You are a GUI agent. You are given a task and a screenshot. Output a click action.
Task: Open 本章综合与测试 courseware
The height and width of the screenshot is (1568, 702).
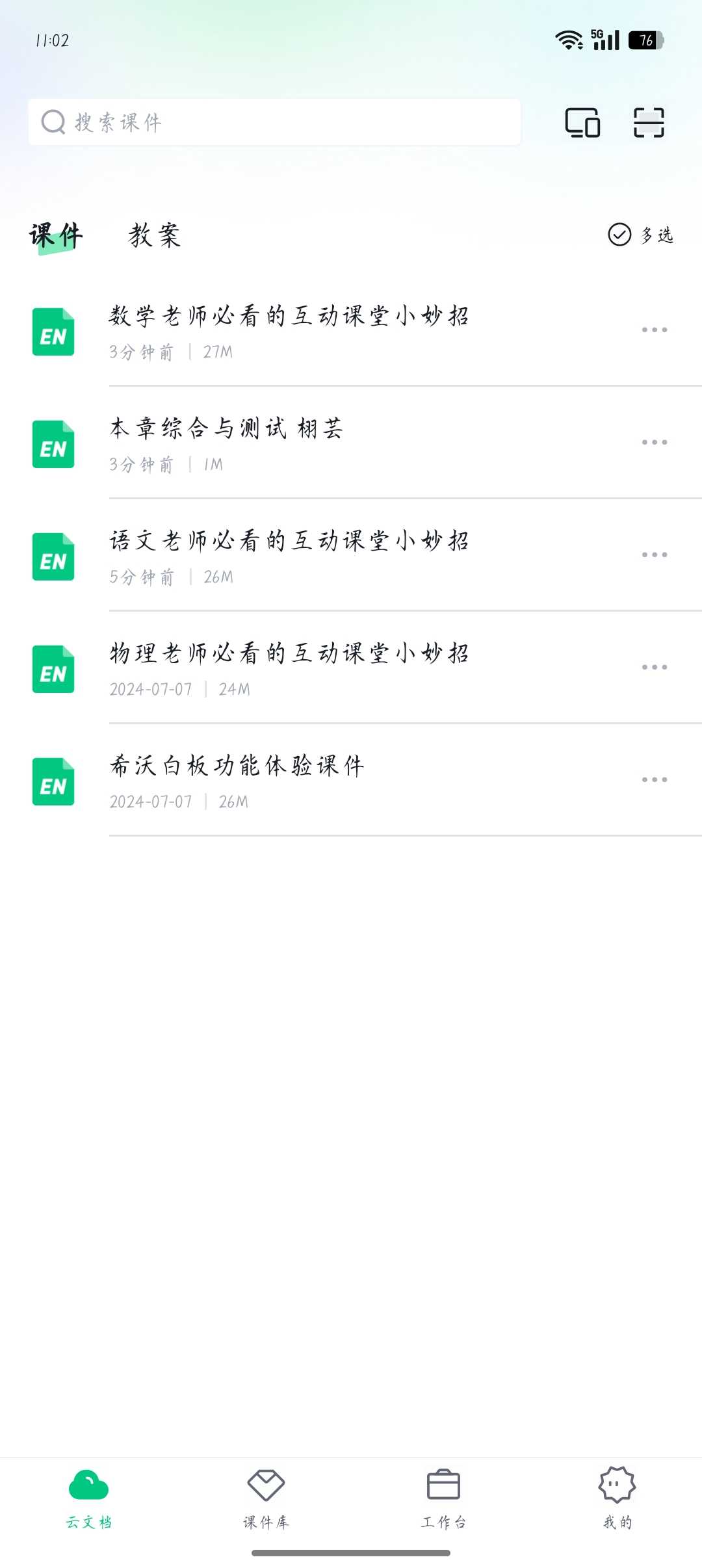point(226,443)
